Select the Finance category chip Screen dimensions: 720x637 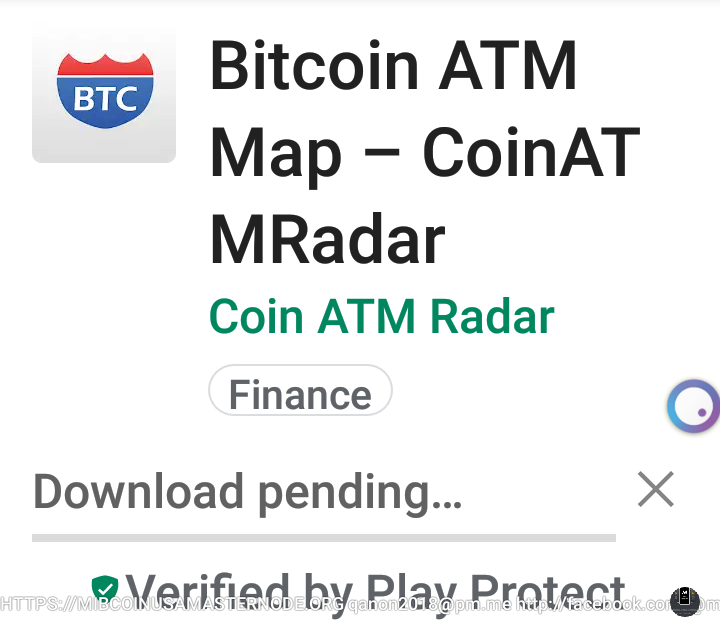point(300,393)
